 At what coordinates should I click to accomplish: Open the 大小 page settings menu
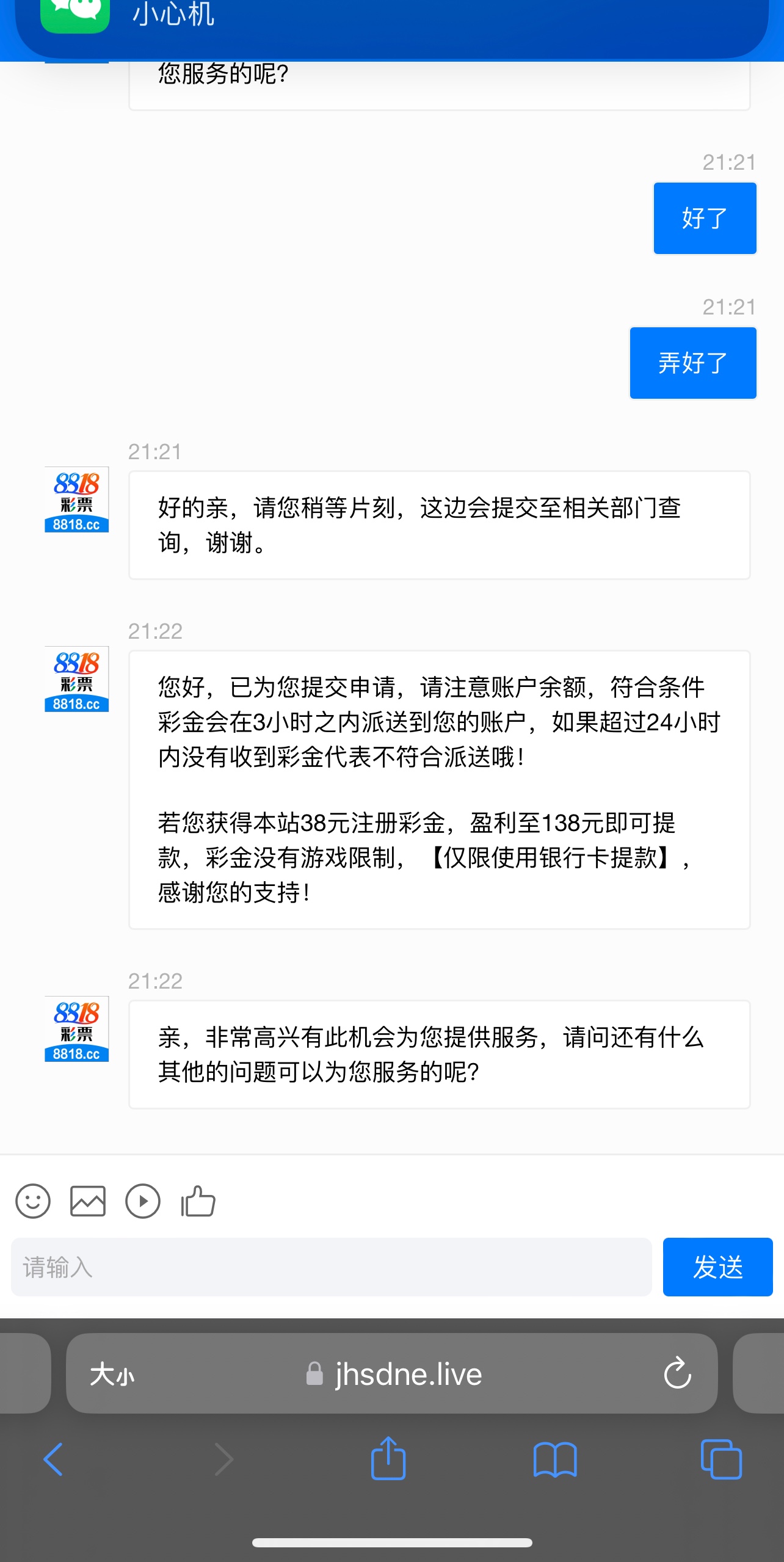[x=112, y=1375]
